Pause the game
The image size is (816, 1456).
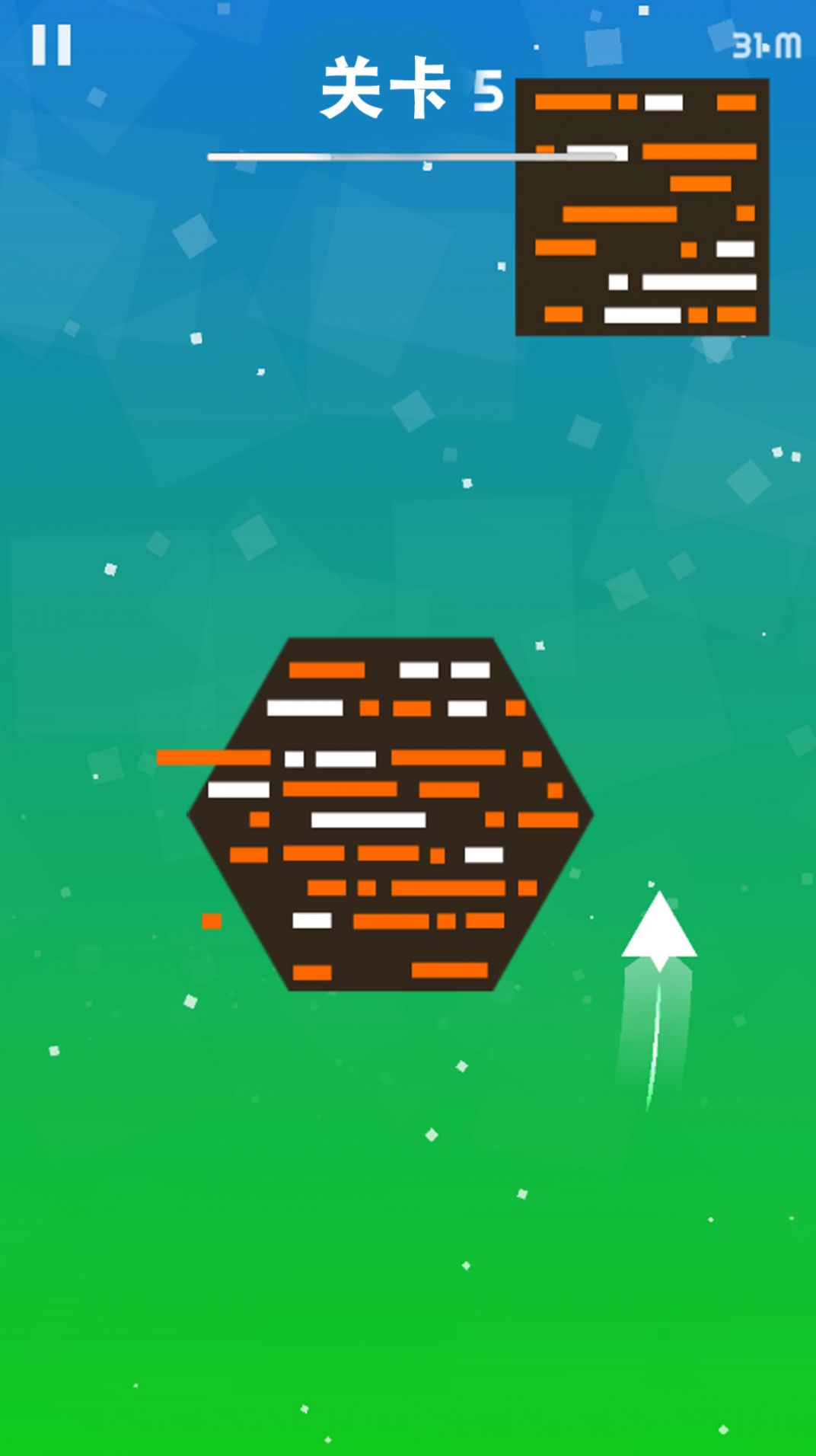51,44
